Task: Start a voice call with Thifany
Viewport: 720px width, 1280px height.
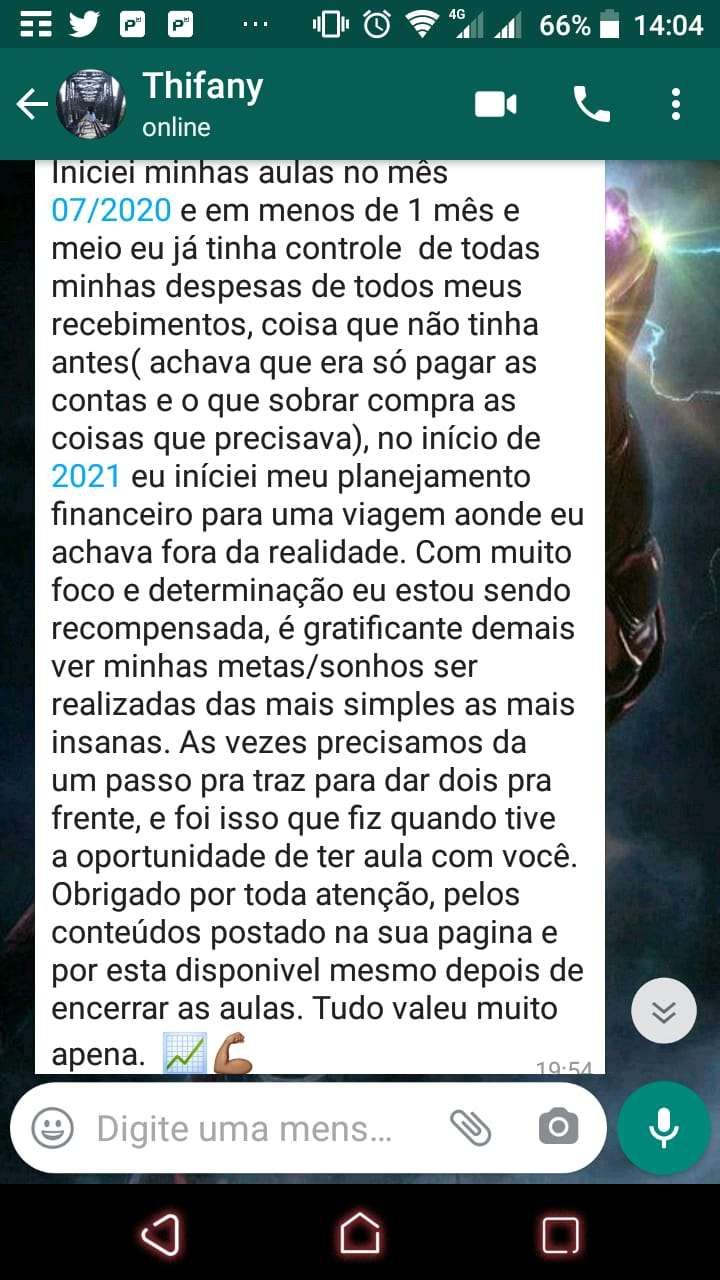Action: click(591, 104)
